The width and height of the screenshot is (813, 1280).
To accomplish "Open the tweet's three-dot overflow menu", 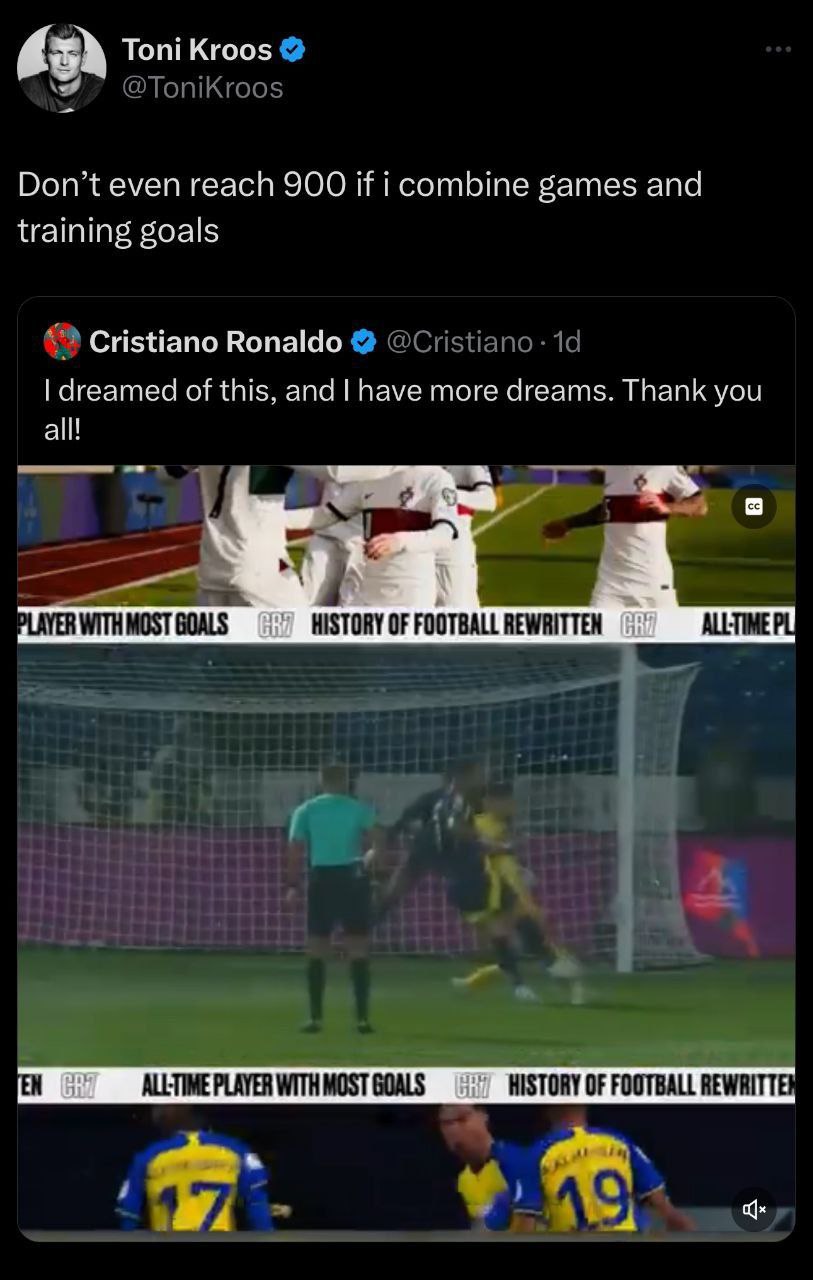I will [x=777, y=49].
